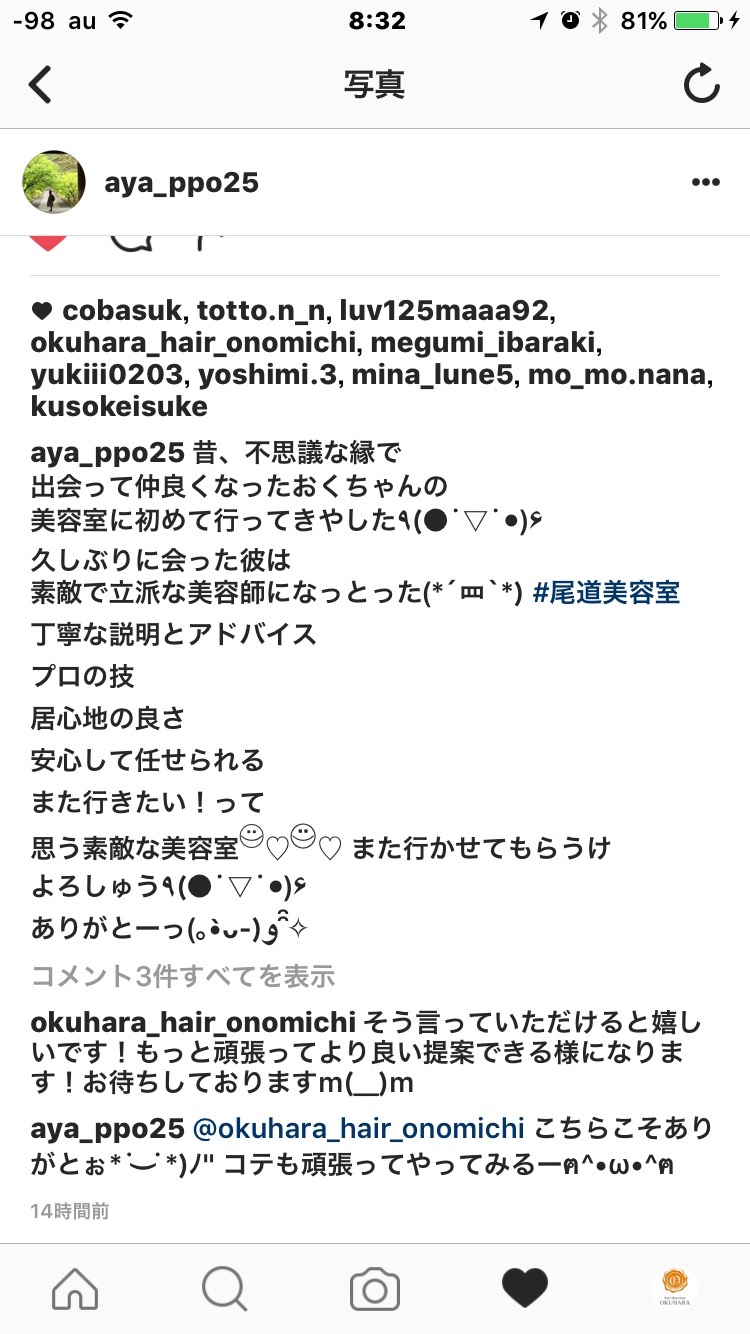Switch to the Home tab
Image resolution: width=750 pixels, height=1334 pixels.
pyautogui.click(x=75, y=1289)
